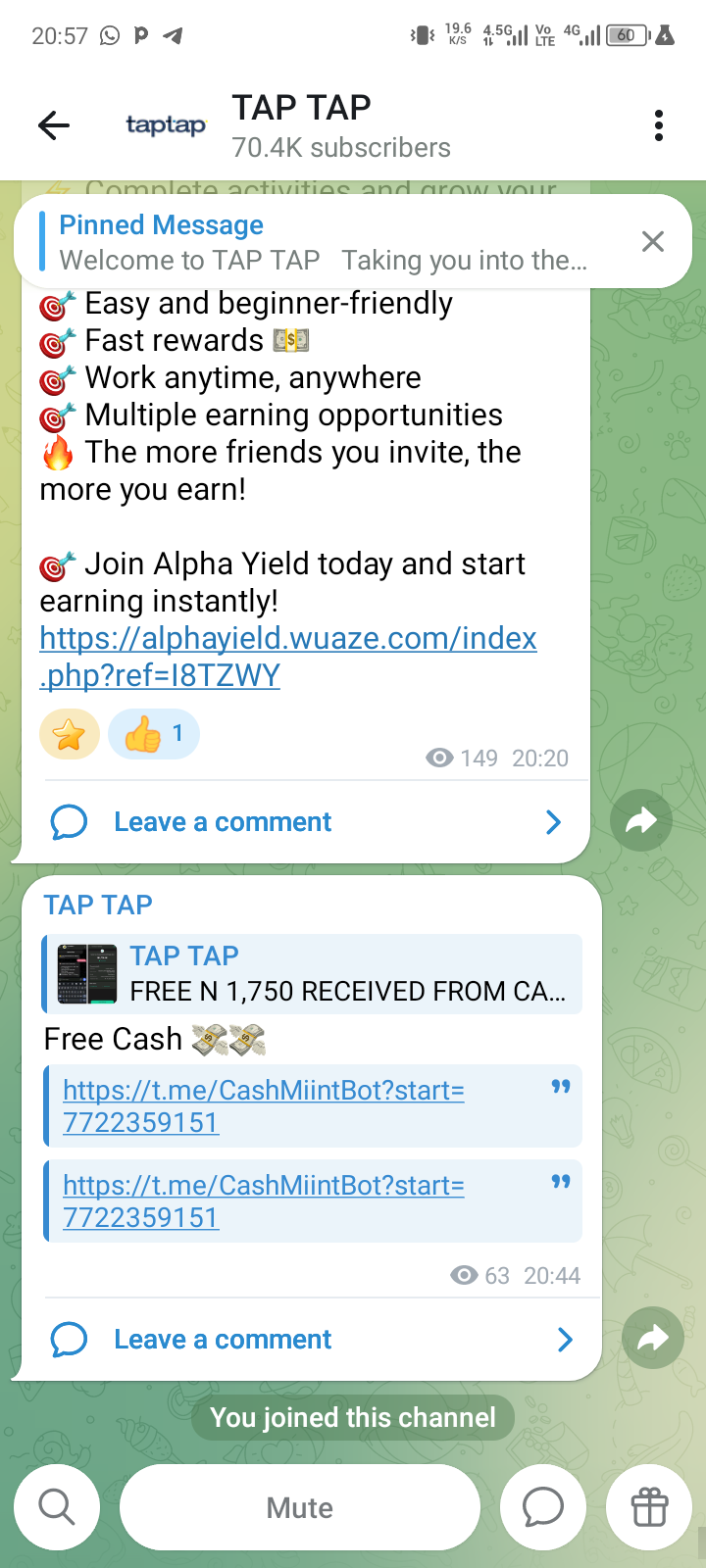Forward the Free Cash post
This screenshot has width=706, height=1568.
click(653, 1338)
